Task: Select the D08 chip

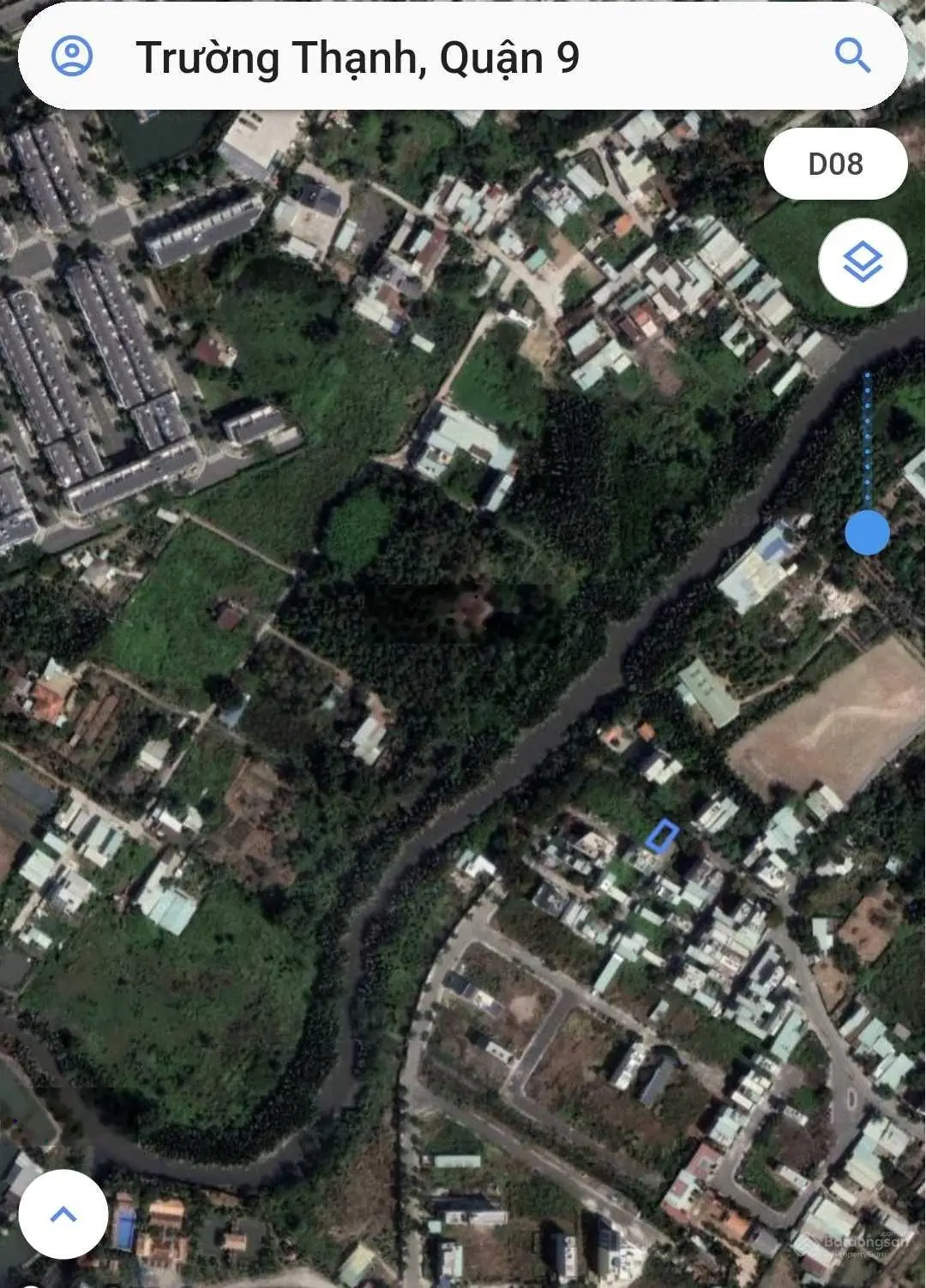Action: [835, 164]
